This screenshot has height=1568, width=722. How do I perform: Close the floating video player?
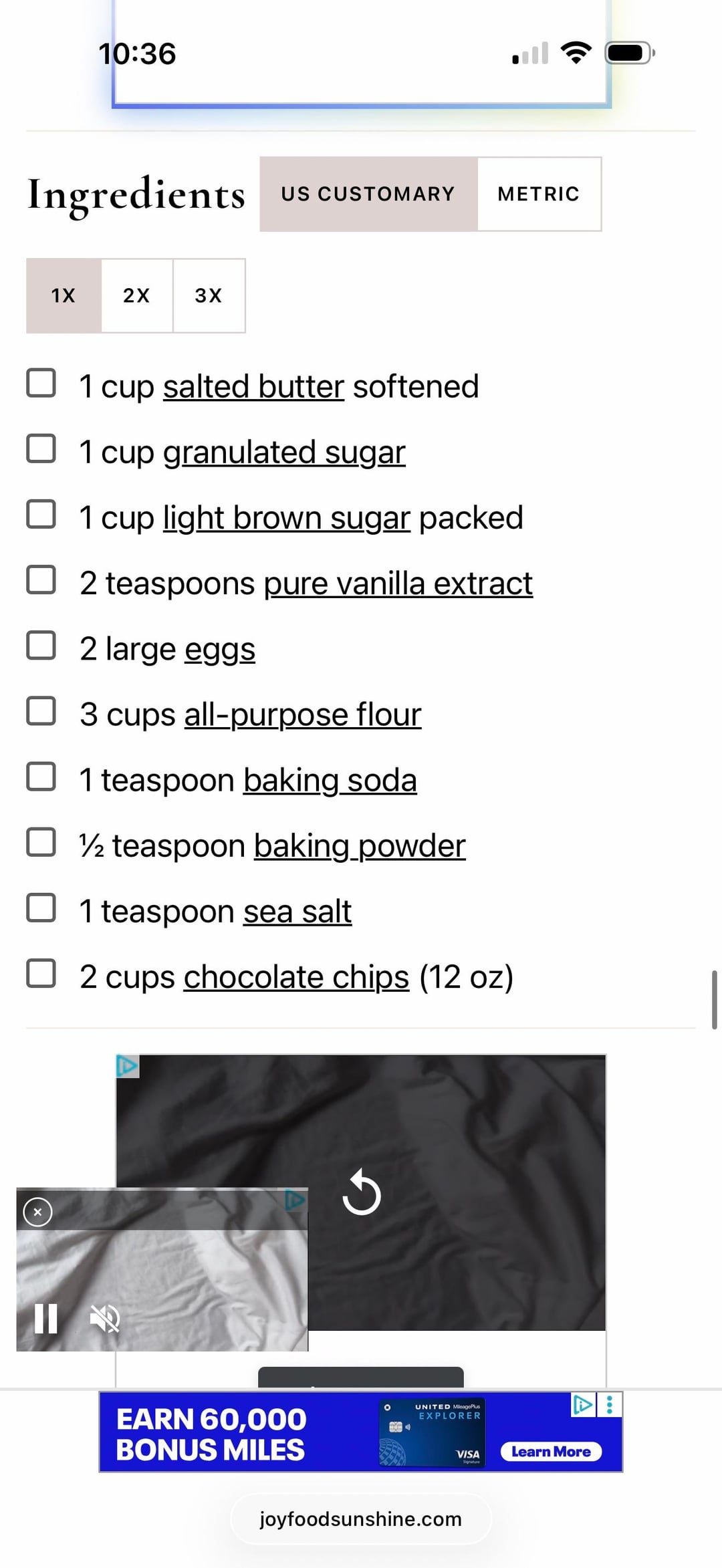click(x=37, y=1212)
